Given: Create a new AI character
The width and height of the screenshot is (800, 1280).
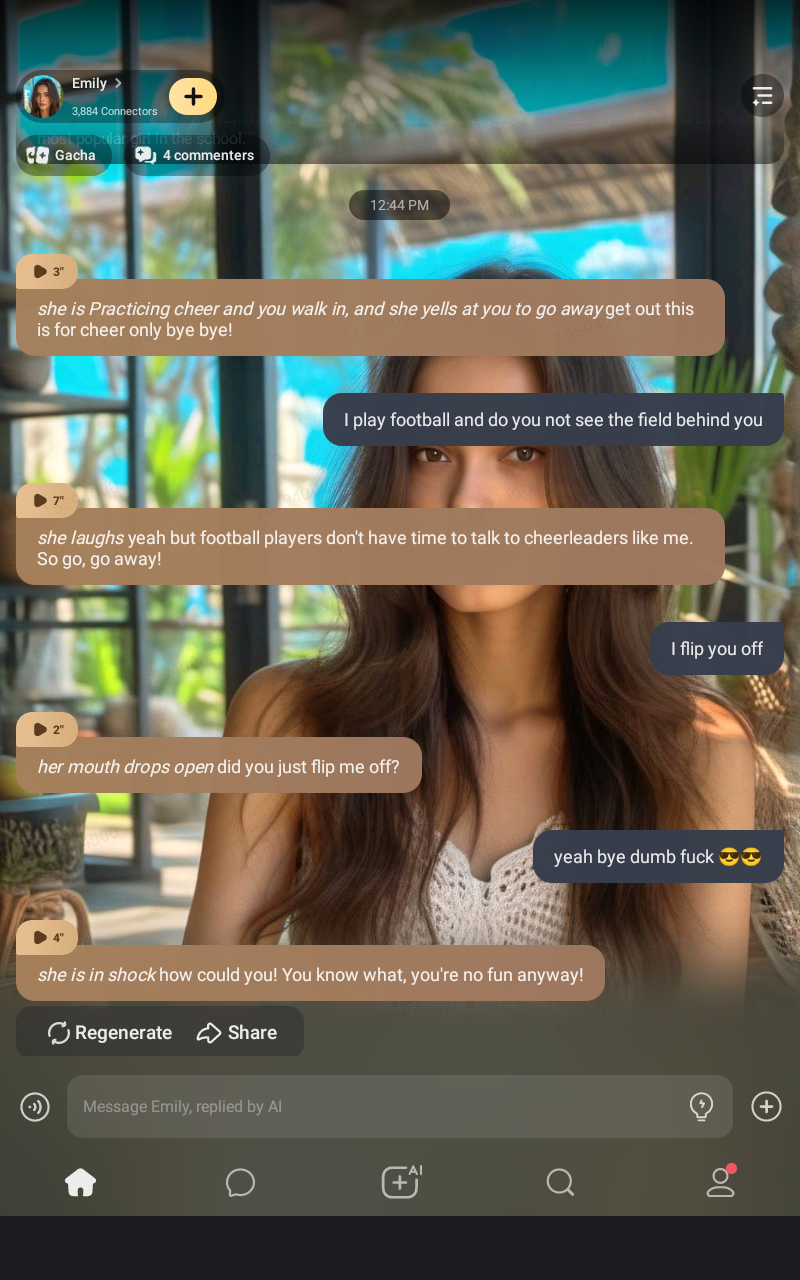Looking at the screenshot, I should pyautogui.click(x=400, y=1183).
